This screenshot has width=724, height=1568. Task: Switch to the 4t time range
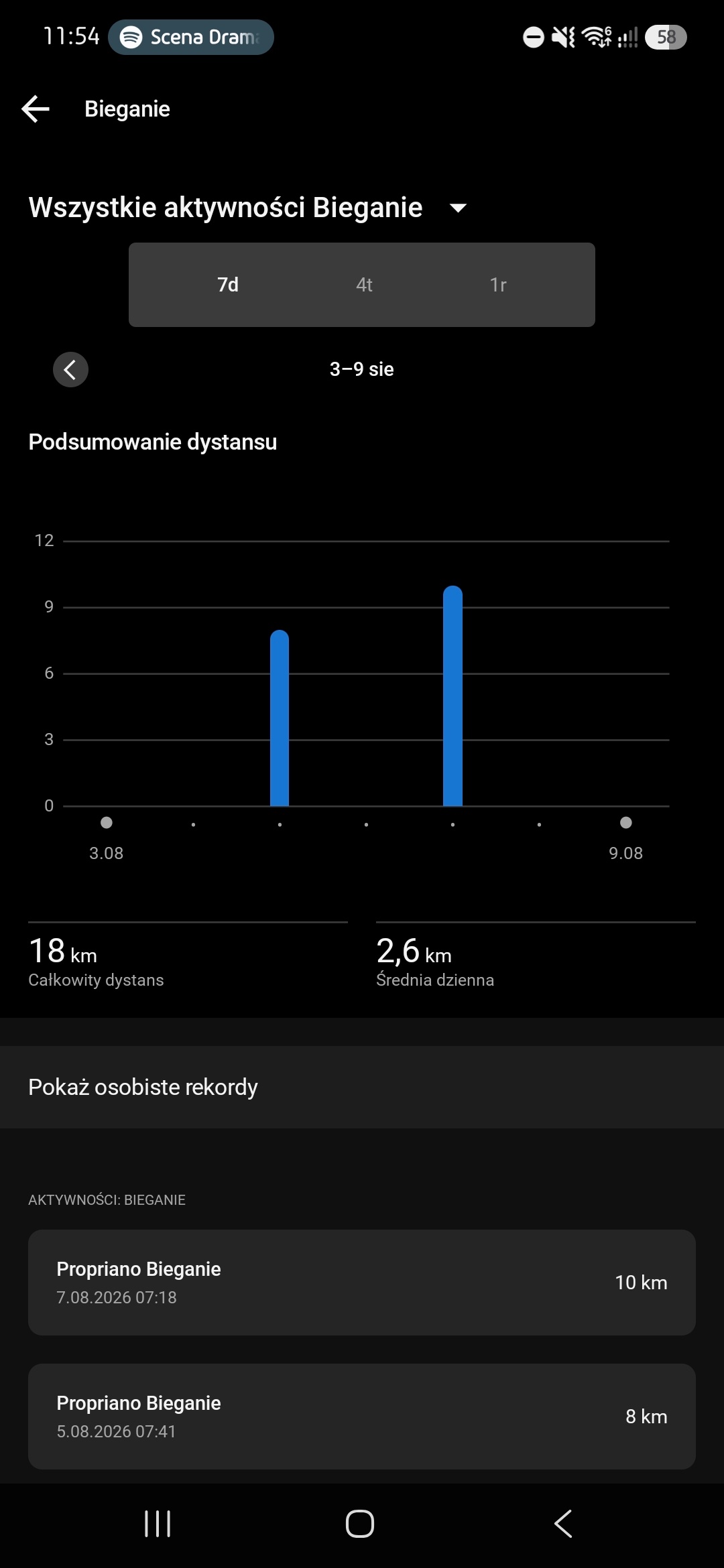tap(364, 285)
